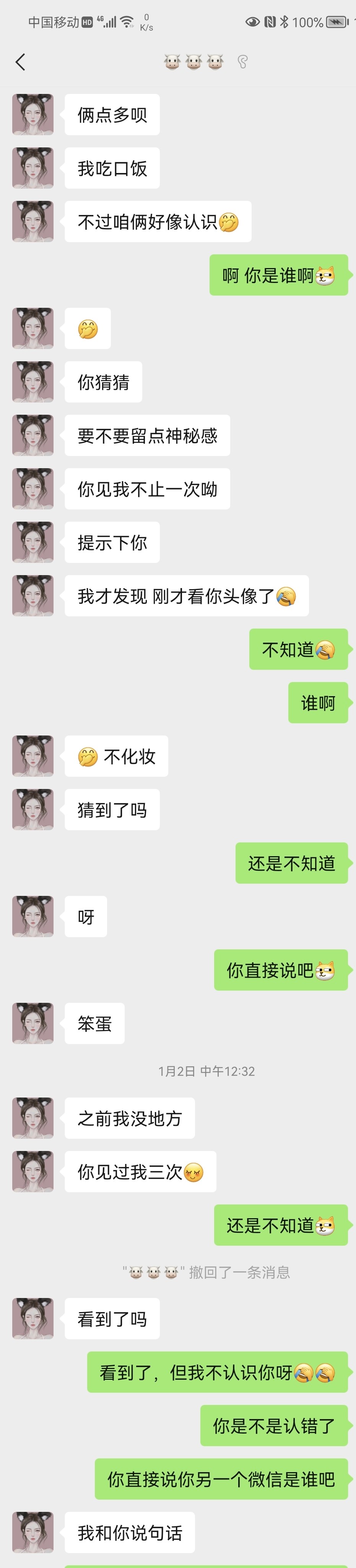Open avatar next to "看到了吗" message
Screen dimensions: 356x1568
33,1318
